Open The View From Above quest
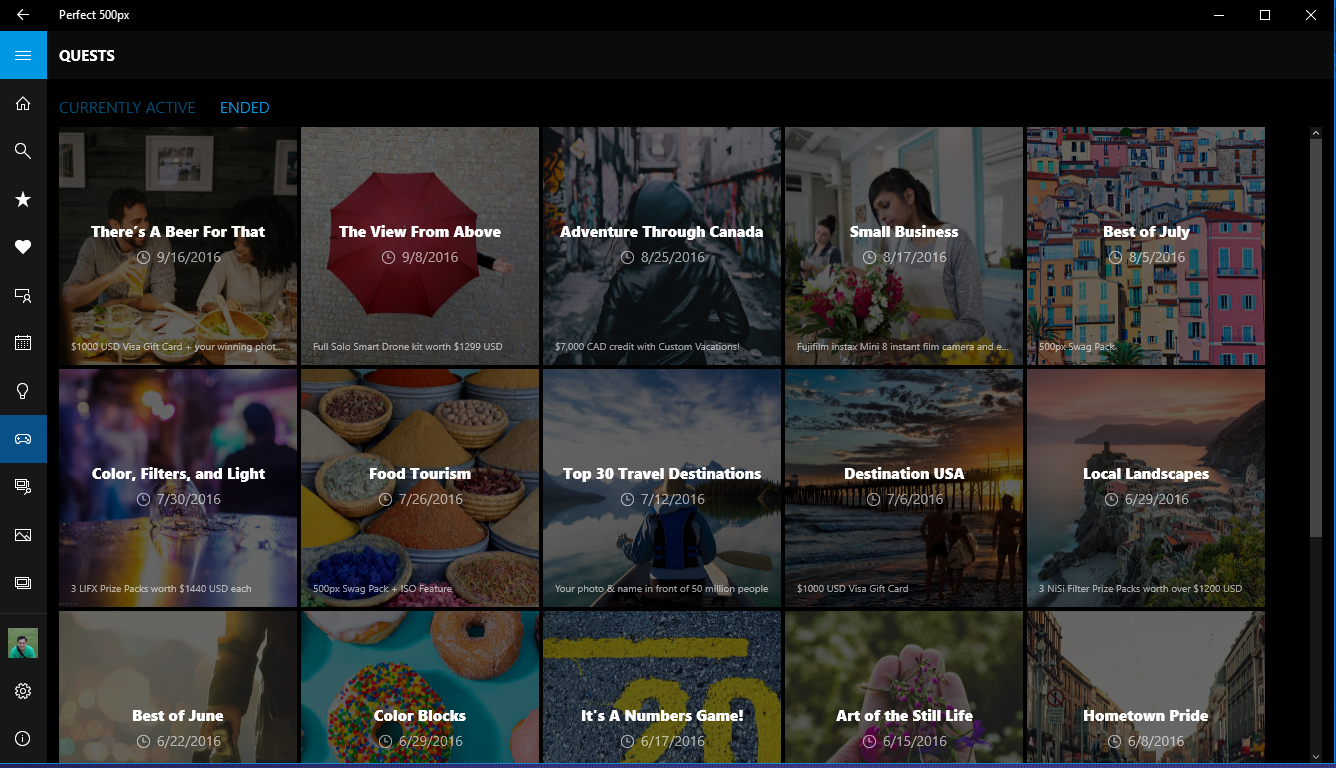Image resolution: width=1336 pixels, height=768 pixels. click(420, 246)
